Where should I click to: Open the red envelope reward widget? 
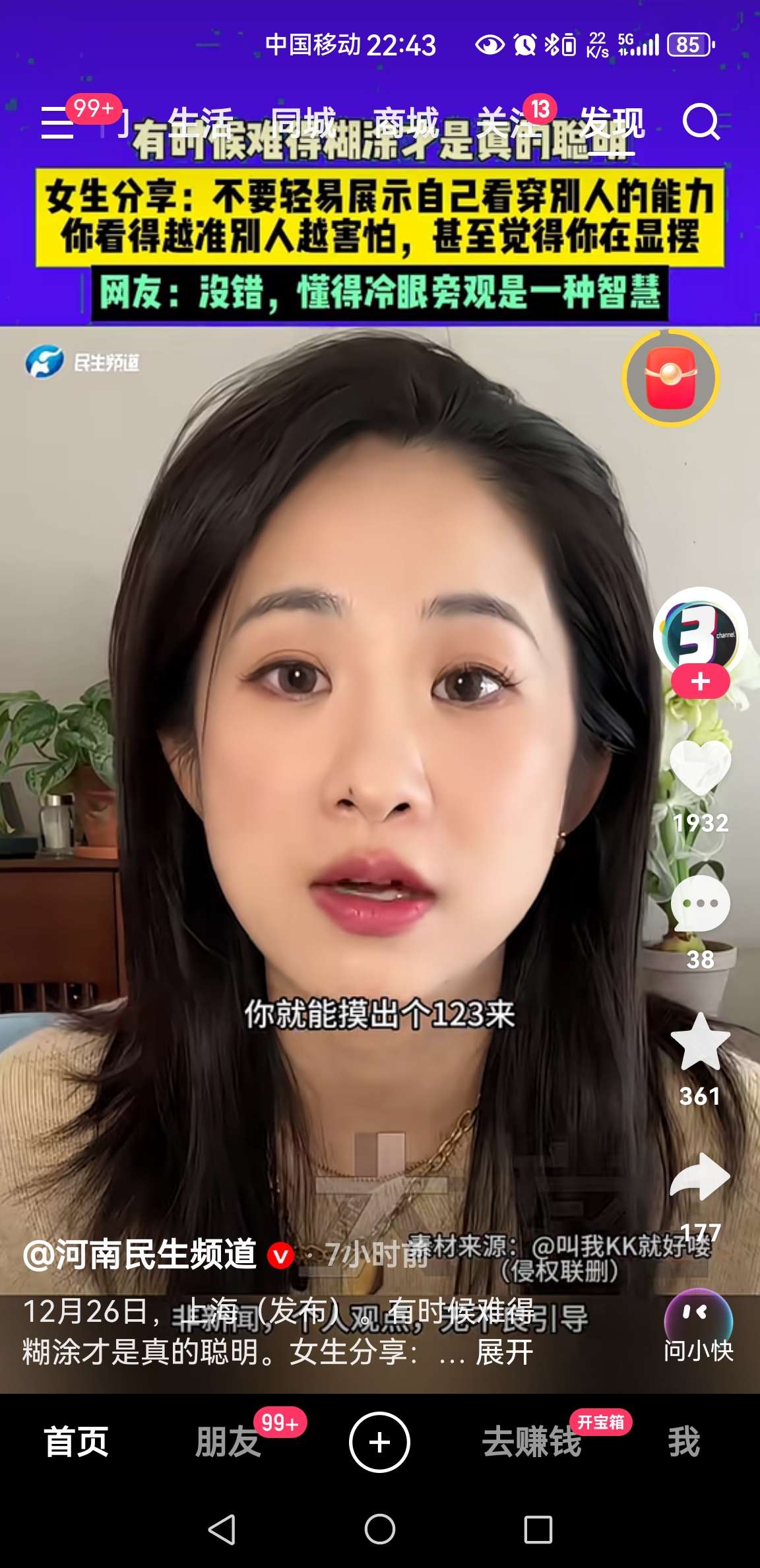point(671,378)
